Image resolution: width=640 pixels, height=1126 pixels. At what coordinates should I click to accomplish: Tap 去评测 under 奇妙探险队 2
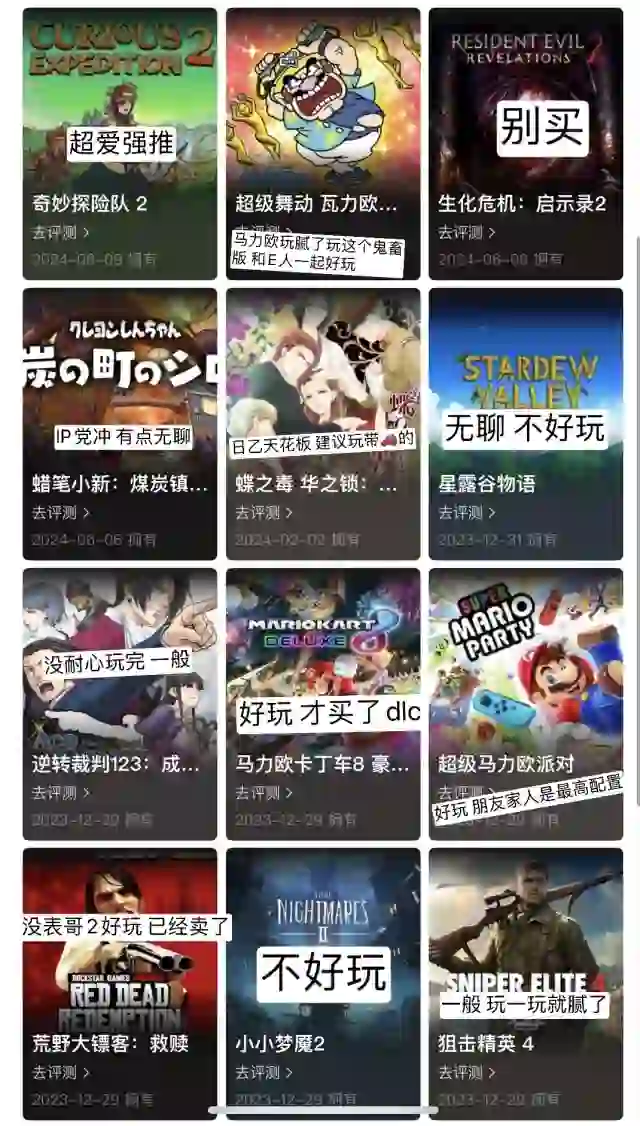pyautogui.click(x=60, y=232)
